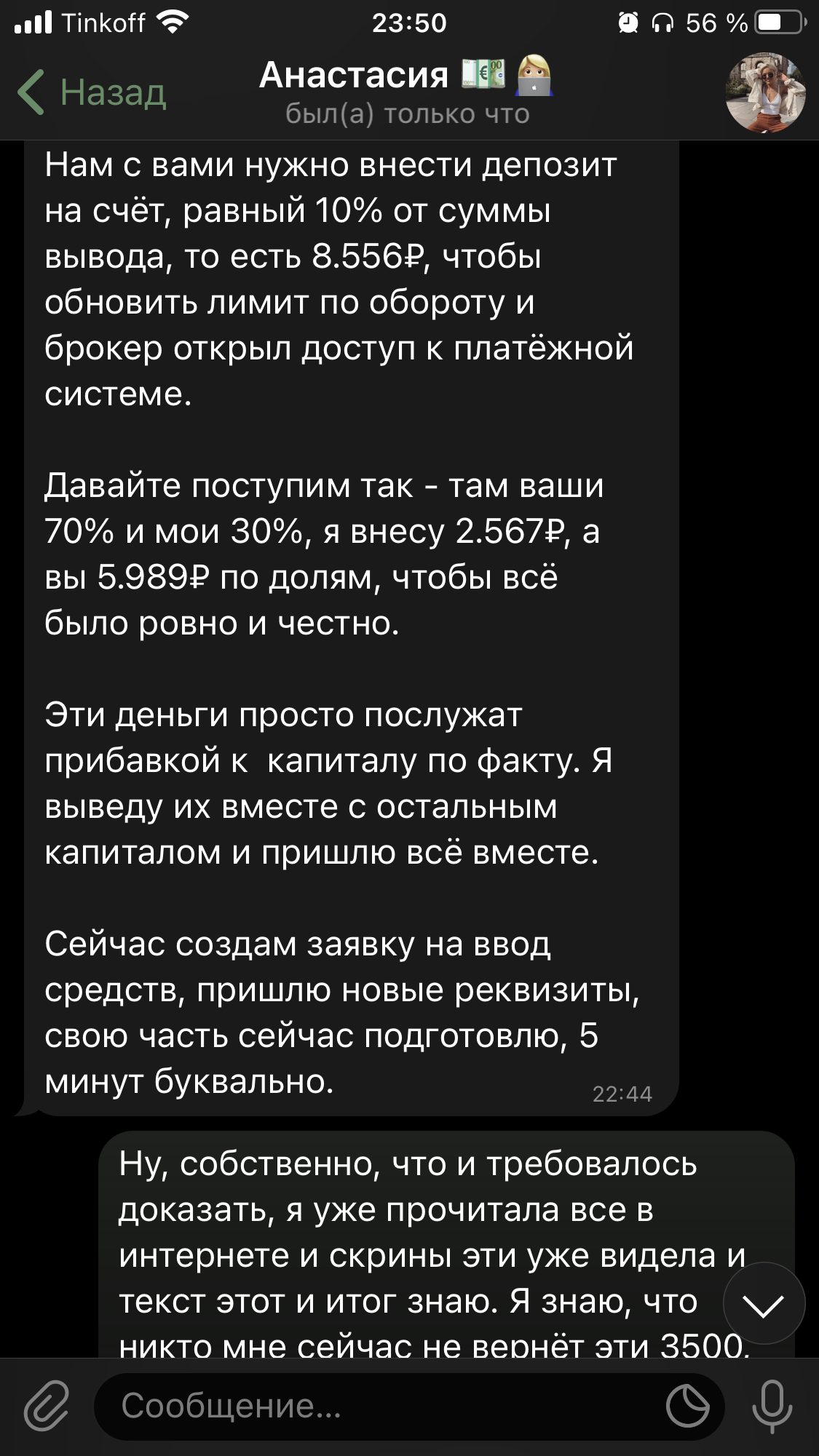The height and width of the screenshot is (1456, 819).
Task: Jump to the latest message with the down arrow
Action: pyautogui.click(x=764, y=1303)
